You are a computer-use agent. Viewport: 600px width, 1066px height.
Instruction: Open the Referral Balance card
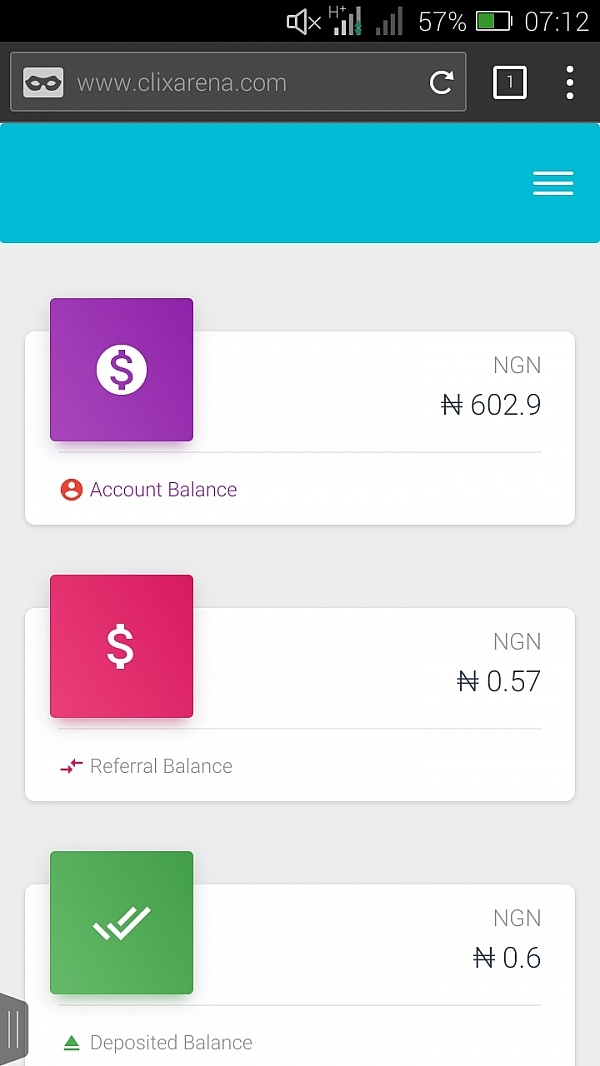[x=300, y=704]
